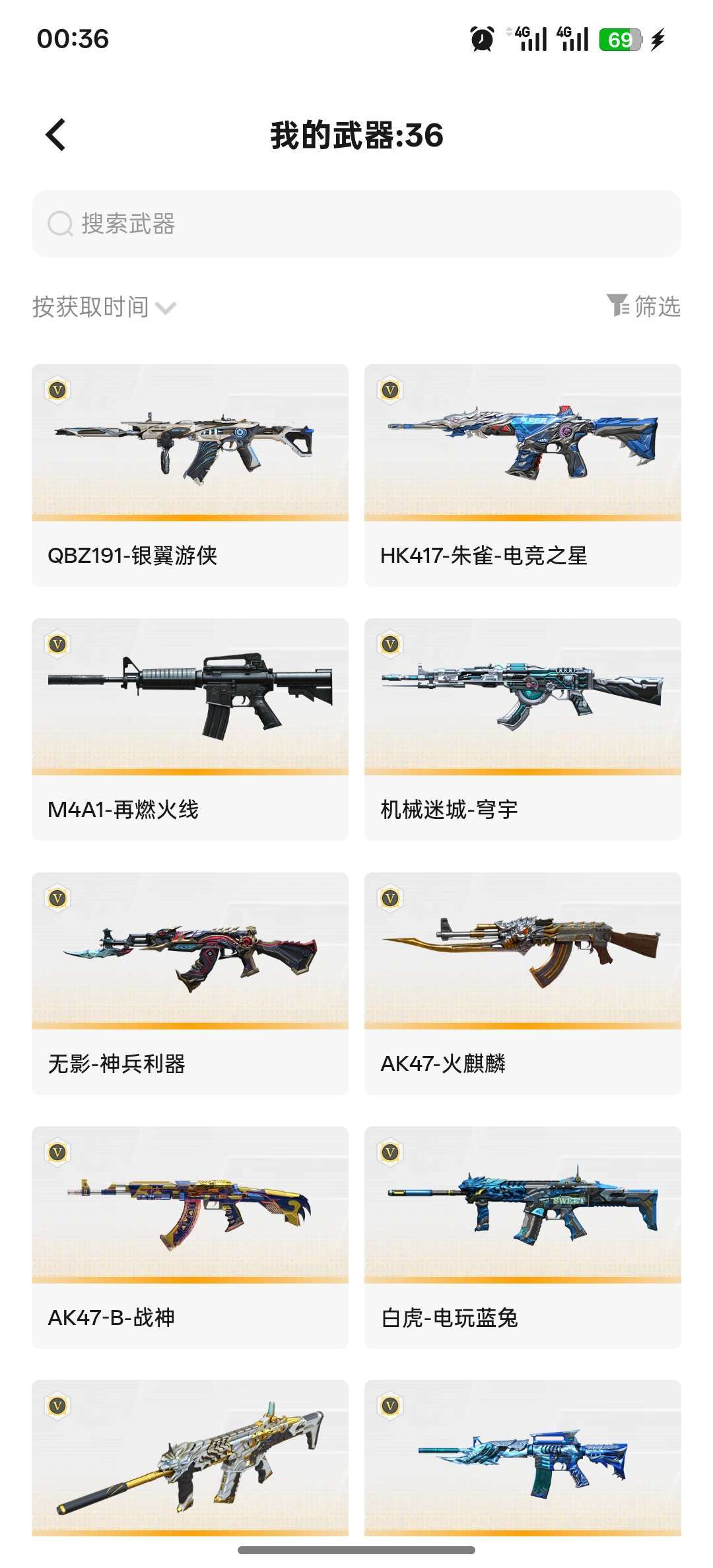This screenshot has height=1568, width=713.
Task: Open the HK417-朱雀-电竞之星 weapon card
Action: tap(522, 475)
